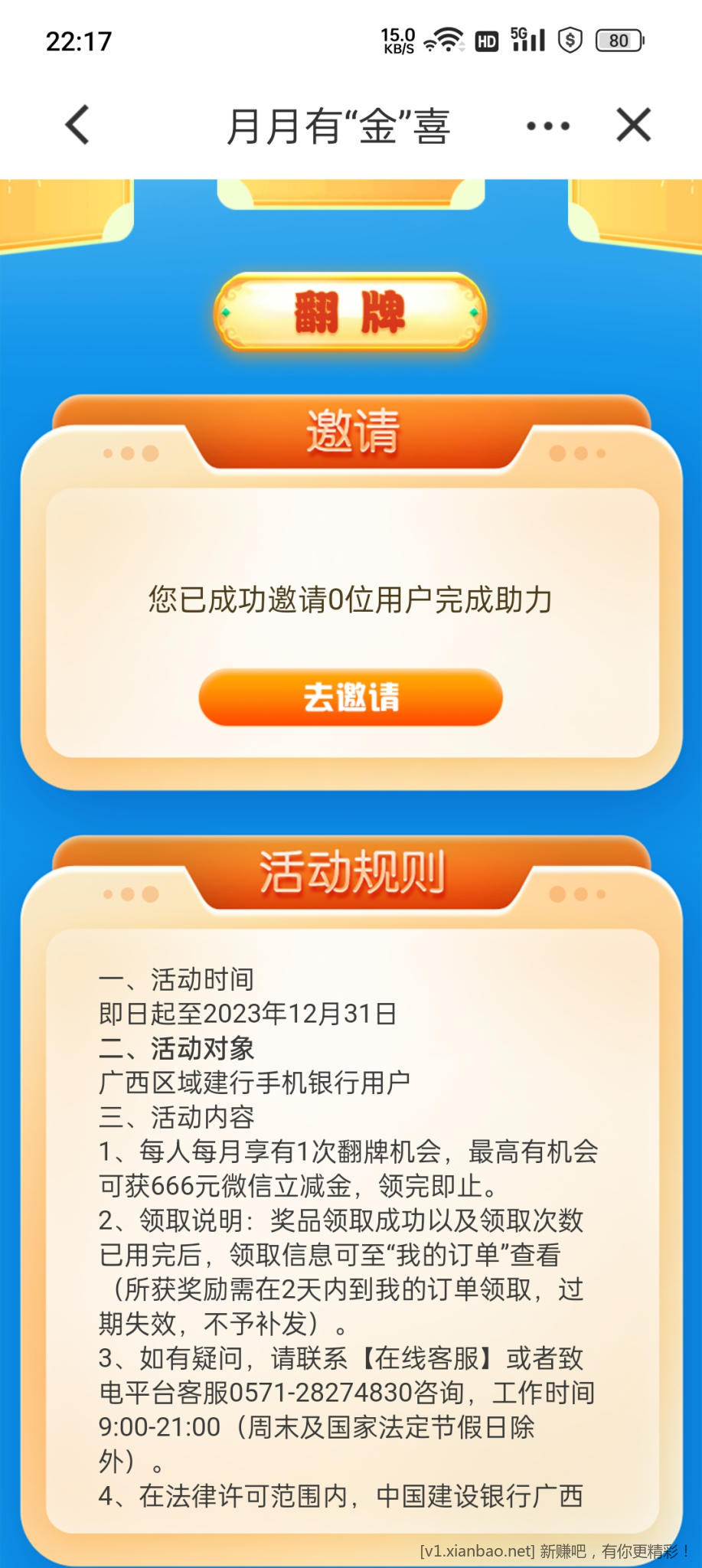
Task: Close the page with the X icon
Action: pyautogui.click(x=633, y=125)
